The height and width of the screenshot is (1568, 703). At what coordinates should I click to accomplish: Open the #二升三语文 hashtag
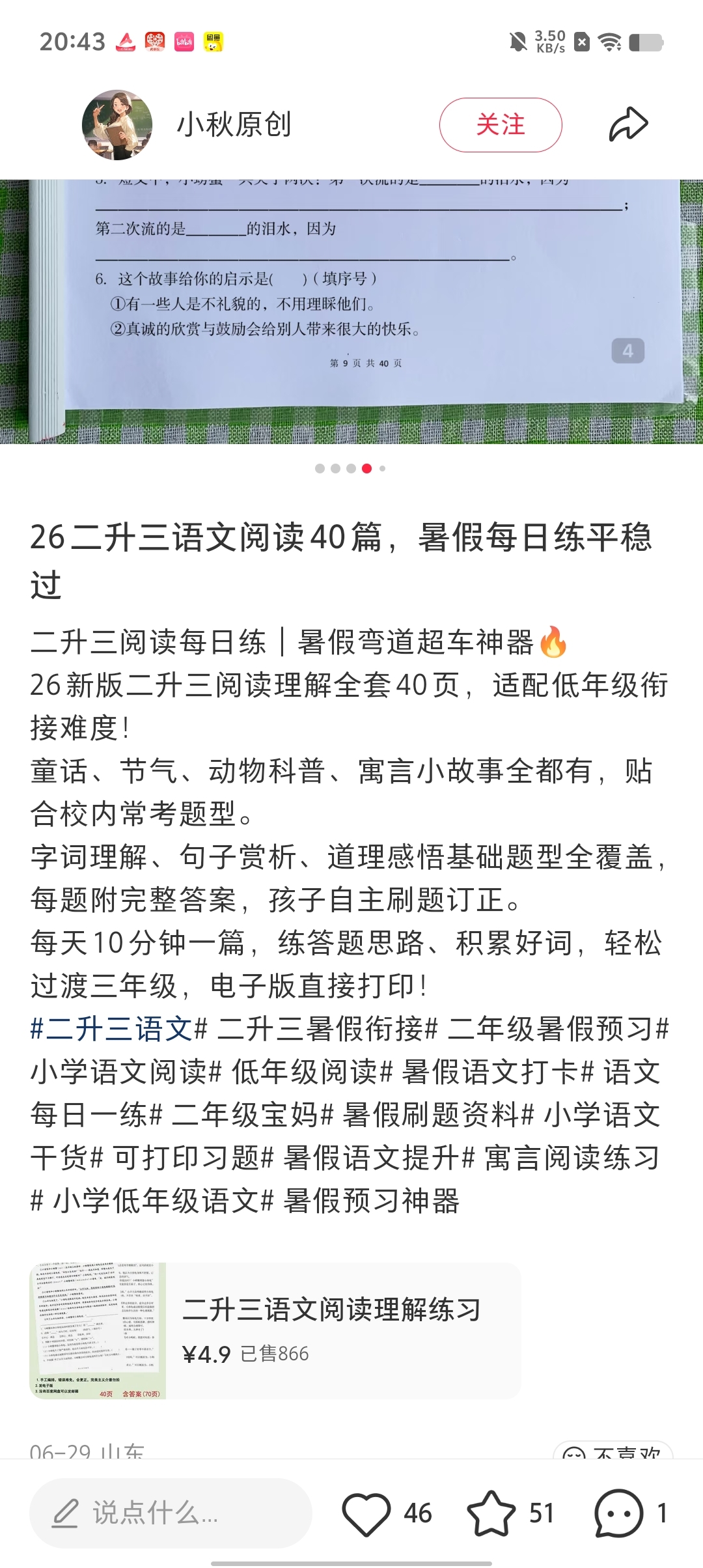point(111,1029)
